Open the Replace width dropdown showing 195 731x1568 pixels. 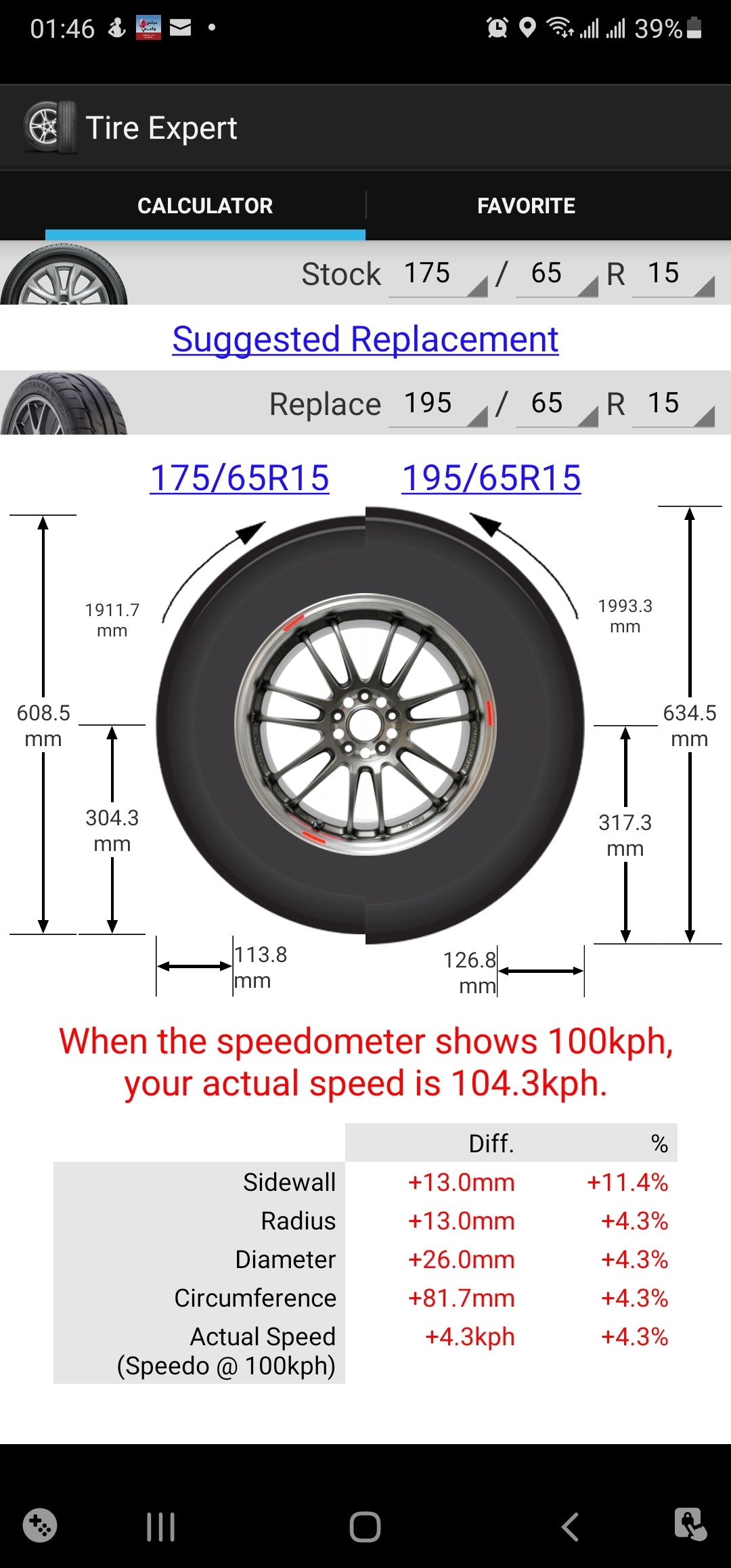[438, 404]
